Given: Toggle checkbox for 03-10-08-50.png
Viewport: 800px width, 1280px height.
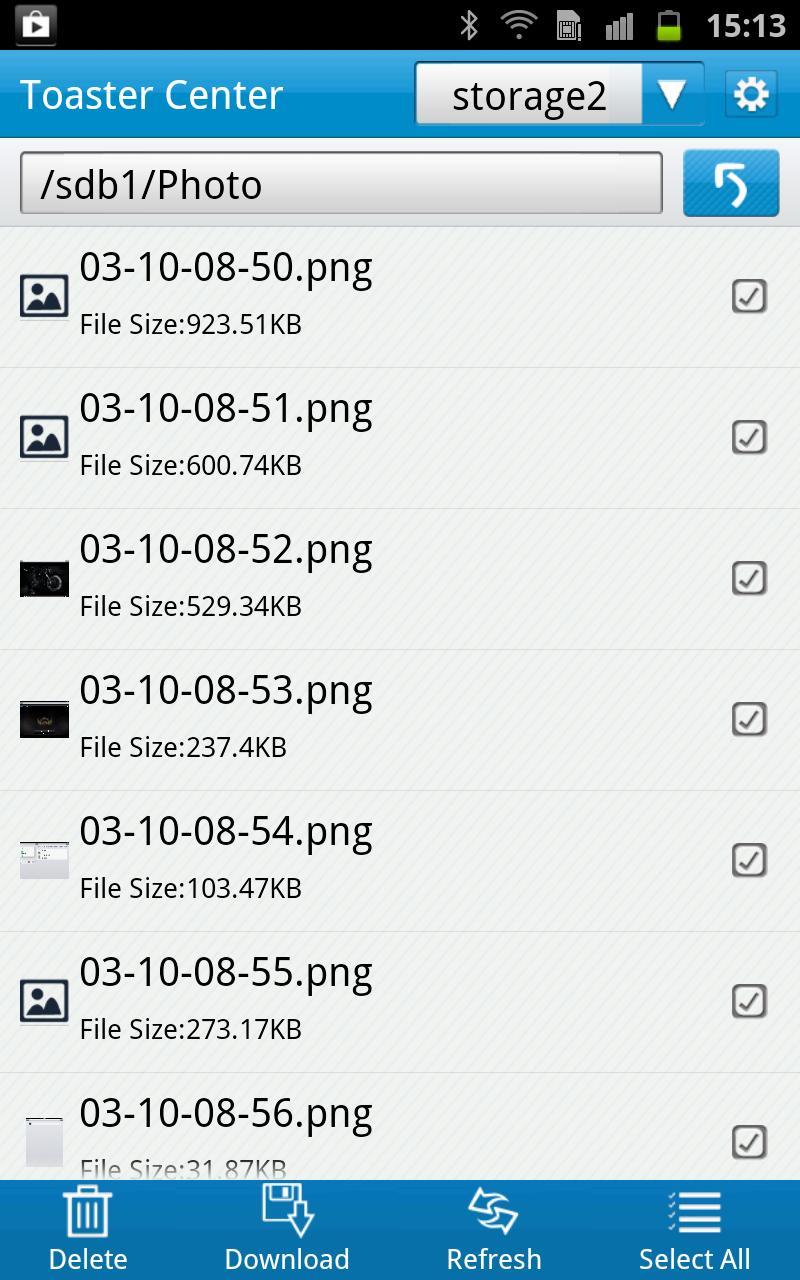Looking at the screenshot, I should pyautogui.click(x=749, y=296).
